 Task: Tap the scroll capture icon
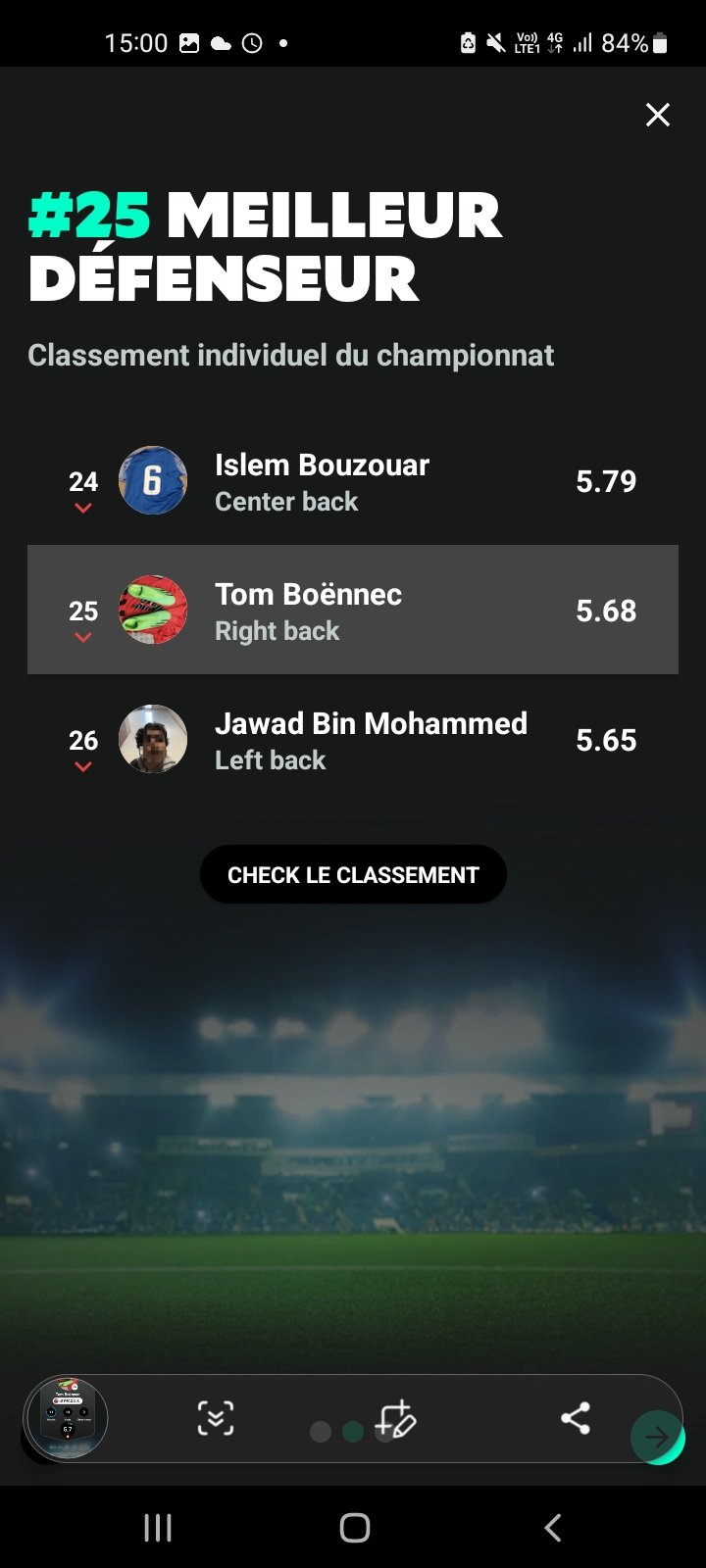(x=216, y=1418)
